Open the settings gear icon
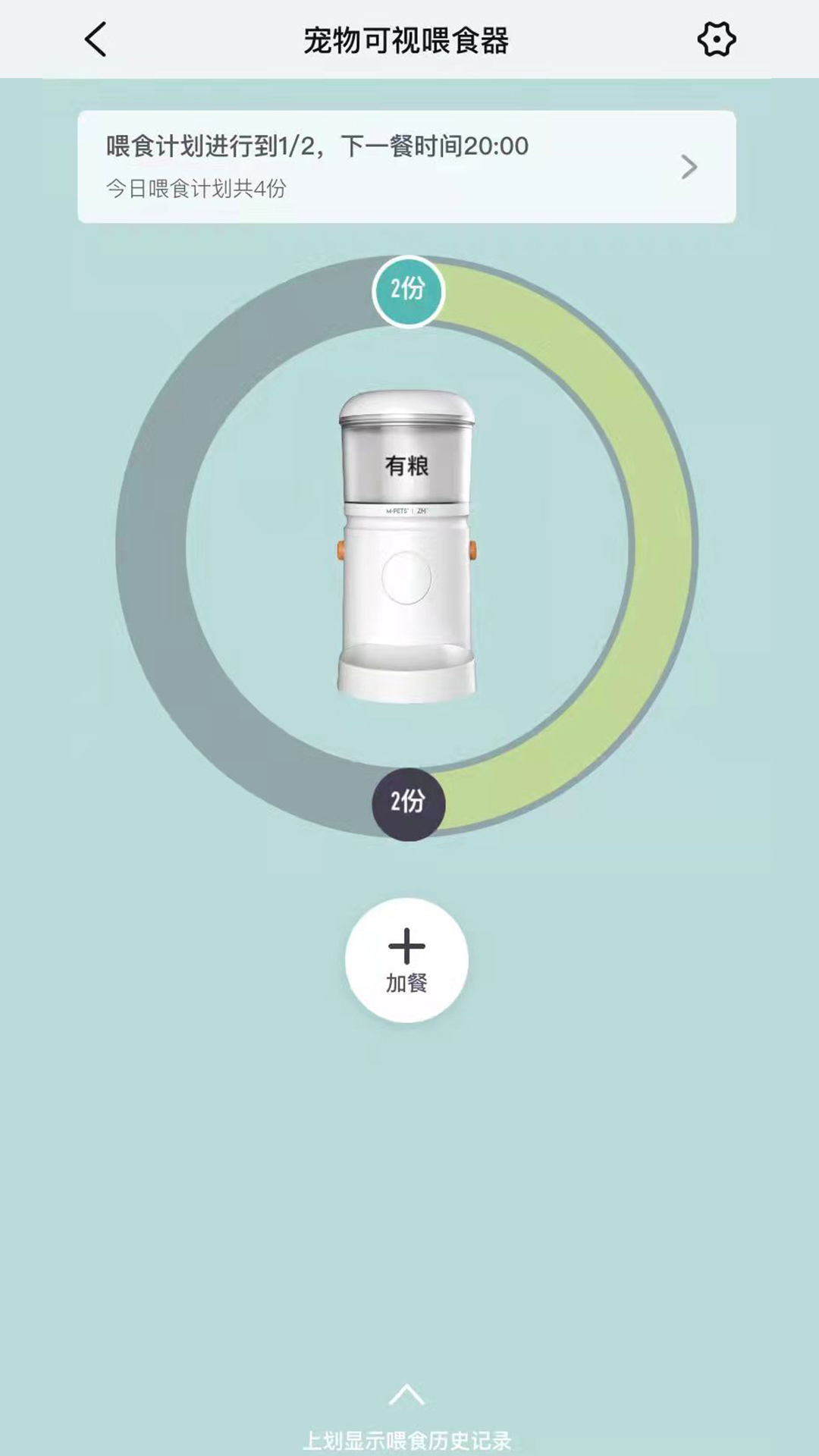Viewport: 819px width, 1456px height. 717,39
